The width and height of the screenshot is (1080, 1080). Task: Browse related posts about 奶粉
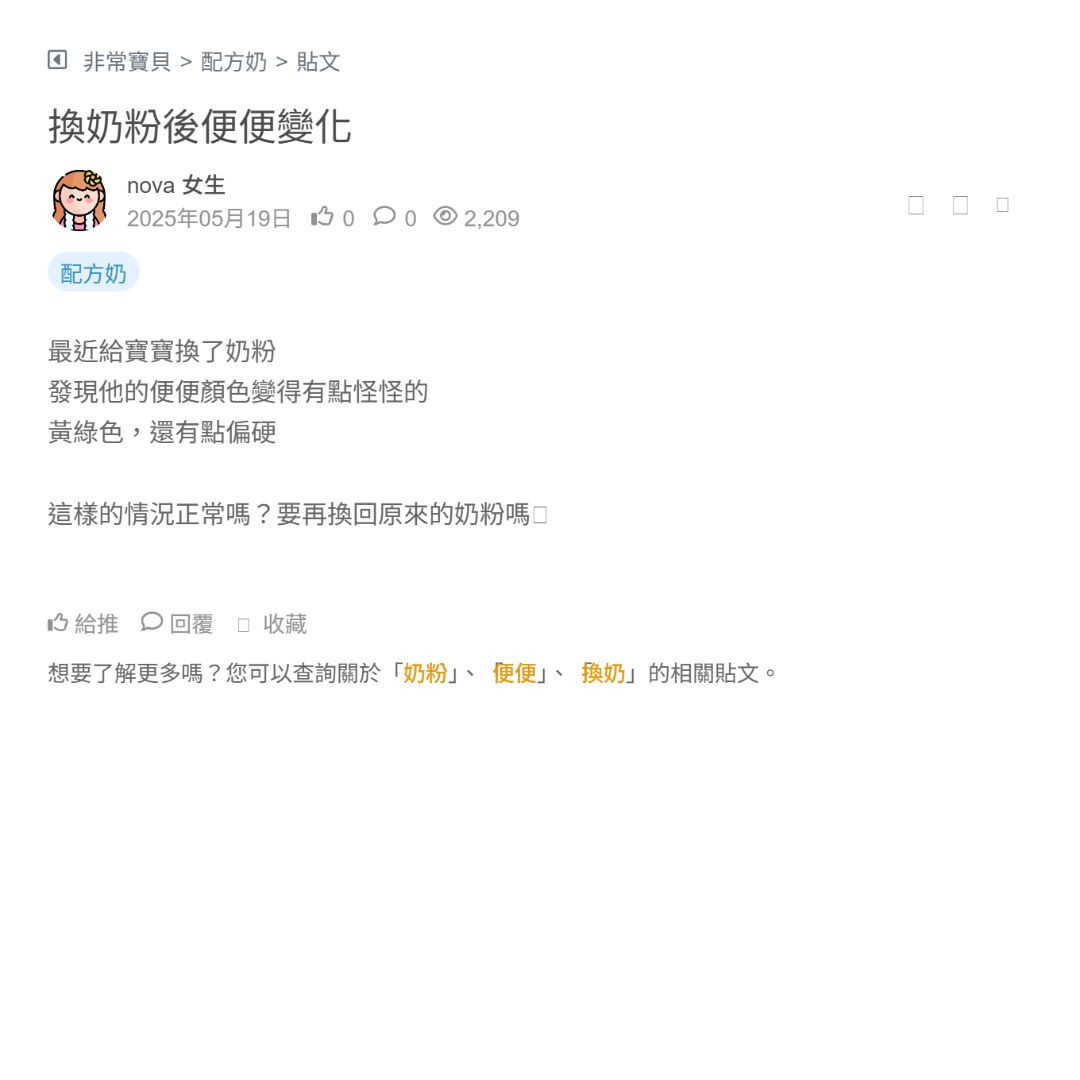click(425, 673)
